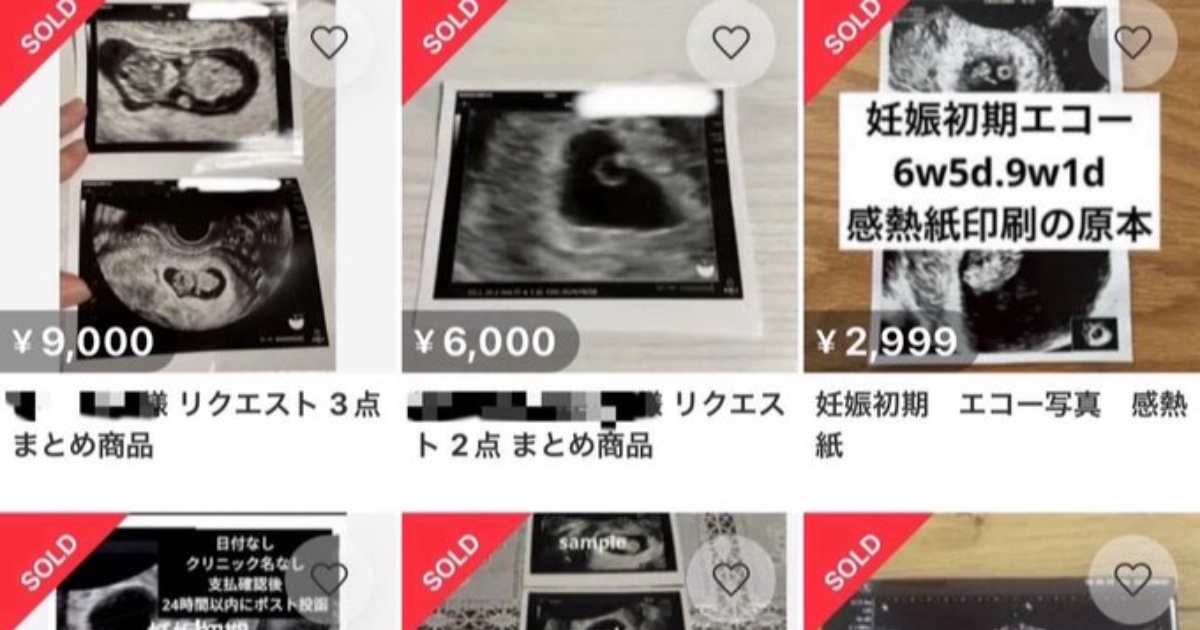Screen dimensions: 1200x630
Task: Tap heart on the ¥2,999 妊娠初期 エコー写真 item
Action: point(1132,42)
